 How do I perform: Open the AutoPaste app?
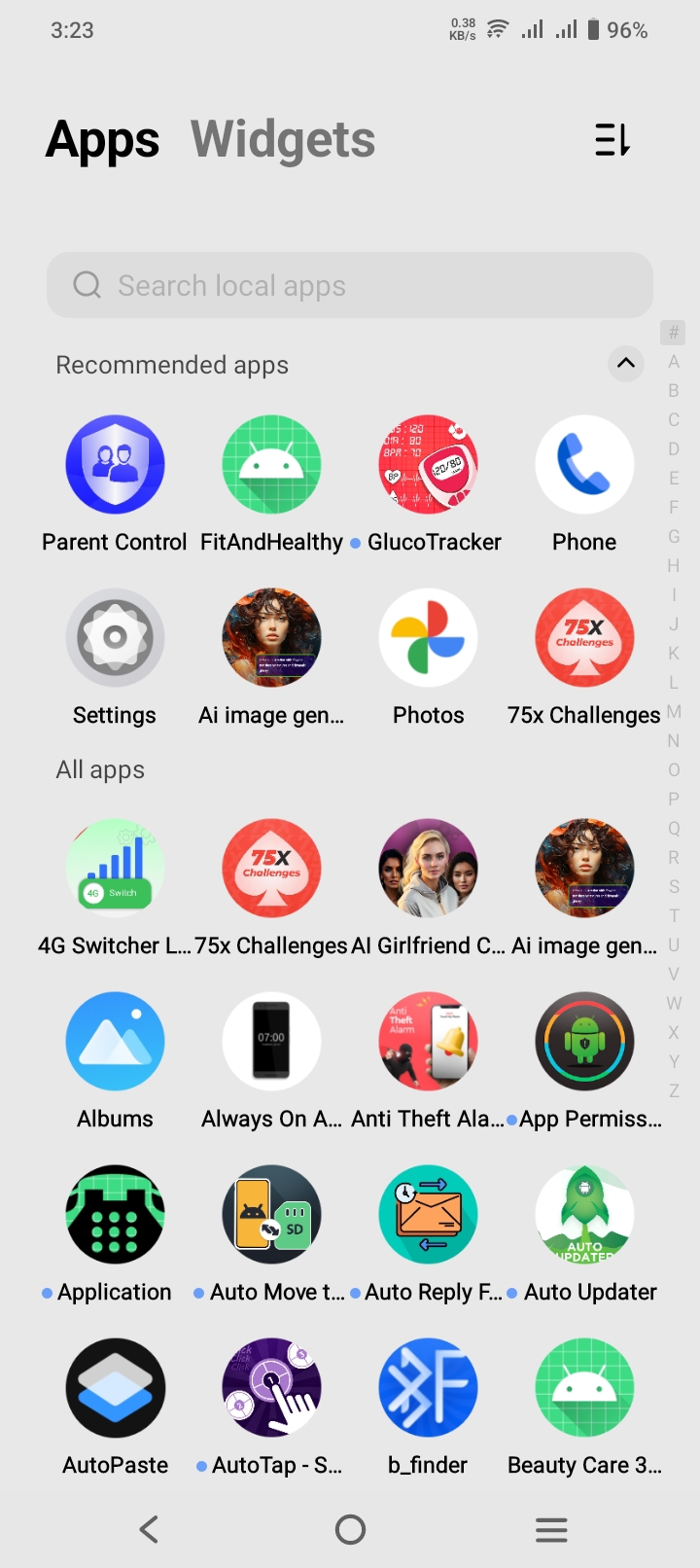coord(115,1388)
